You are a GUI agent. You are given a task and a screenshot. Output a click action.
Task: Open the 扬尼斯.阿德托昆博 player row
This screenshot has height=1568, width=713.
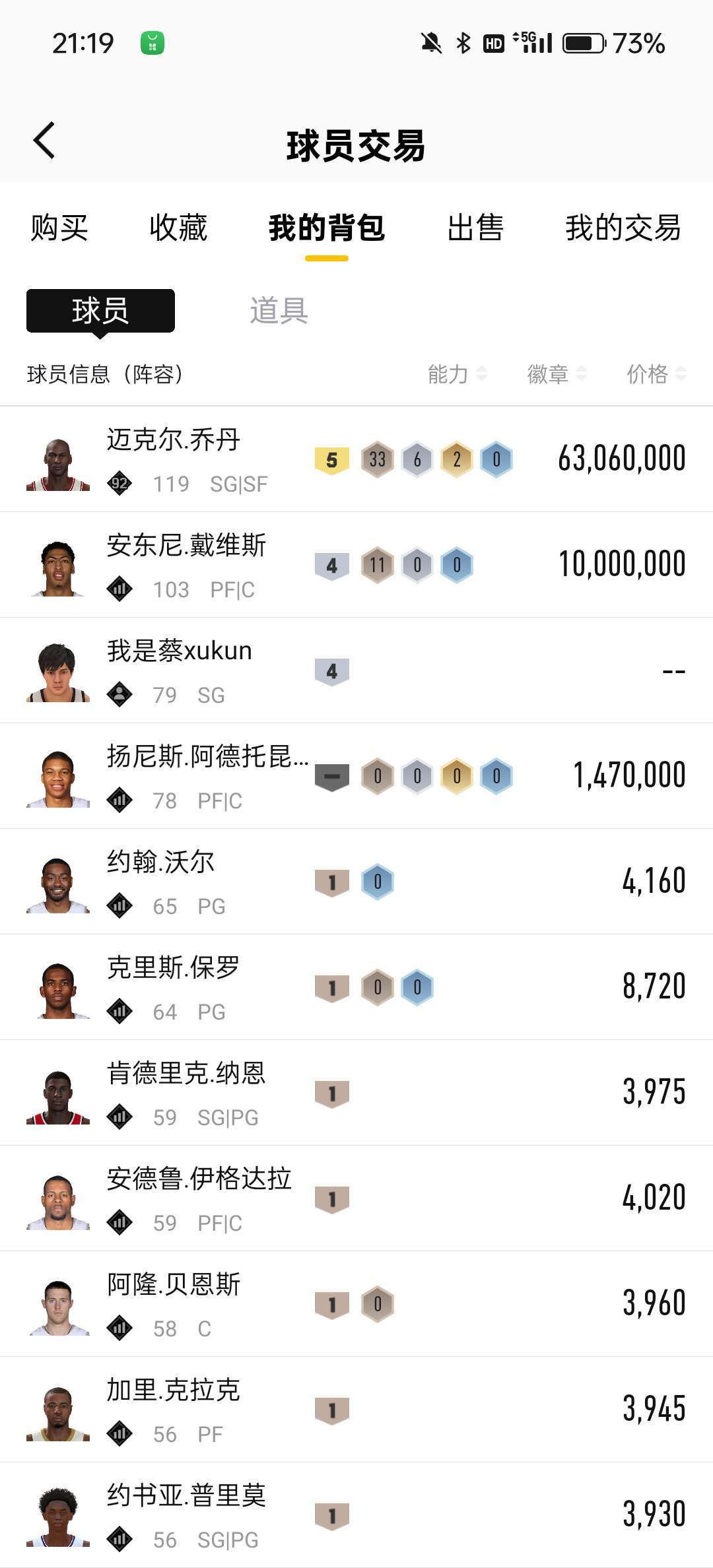[356, 776]
